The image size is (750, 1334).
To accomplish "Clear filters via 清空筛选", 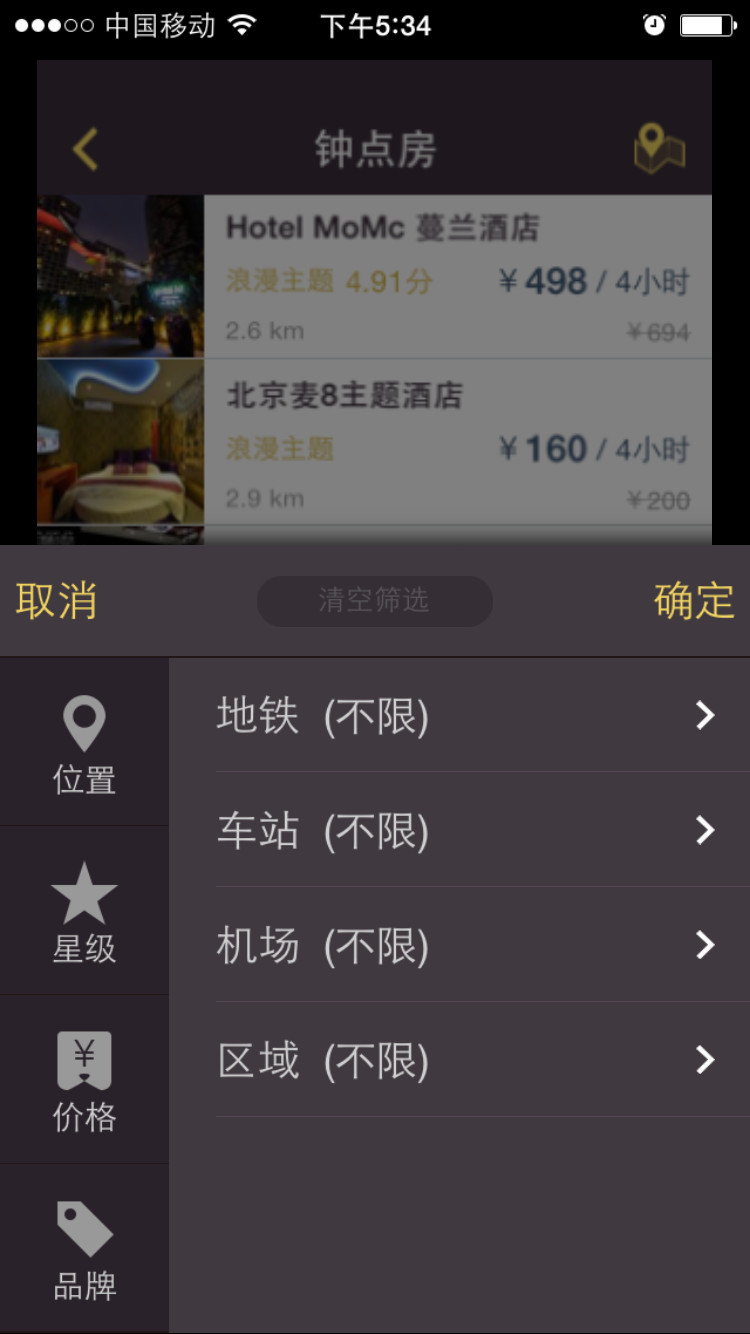I will tap(374, 601).
